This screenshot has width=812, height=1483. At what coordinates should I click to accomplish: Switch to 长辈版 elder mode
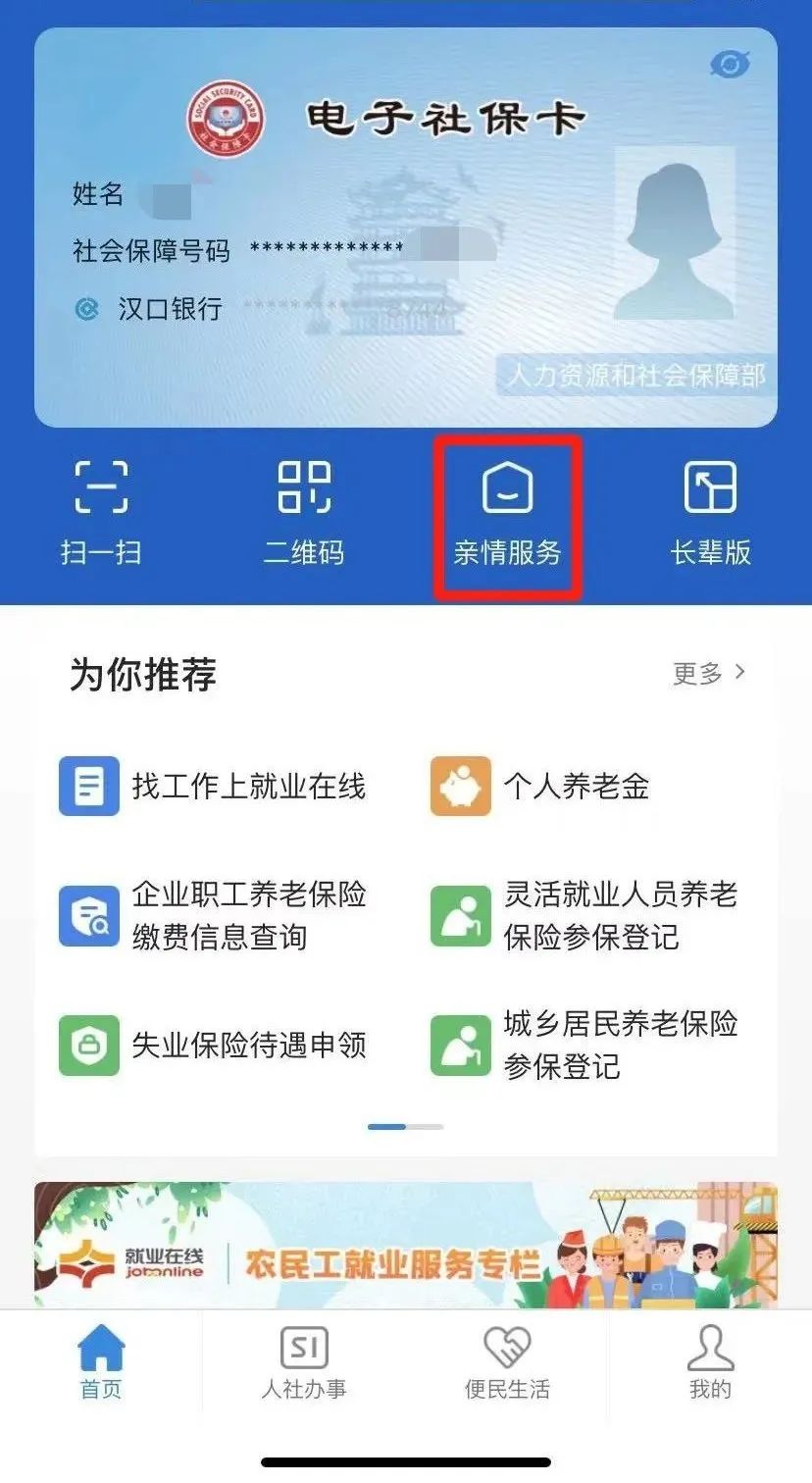(710, 512)
